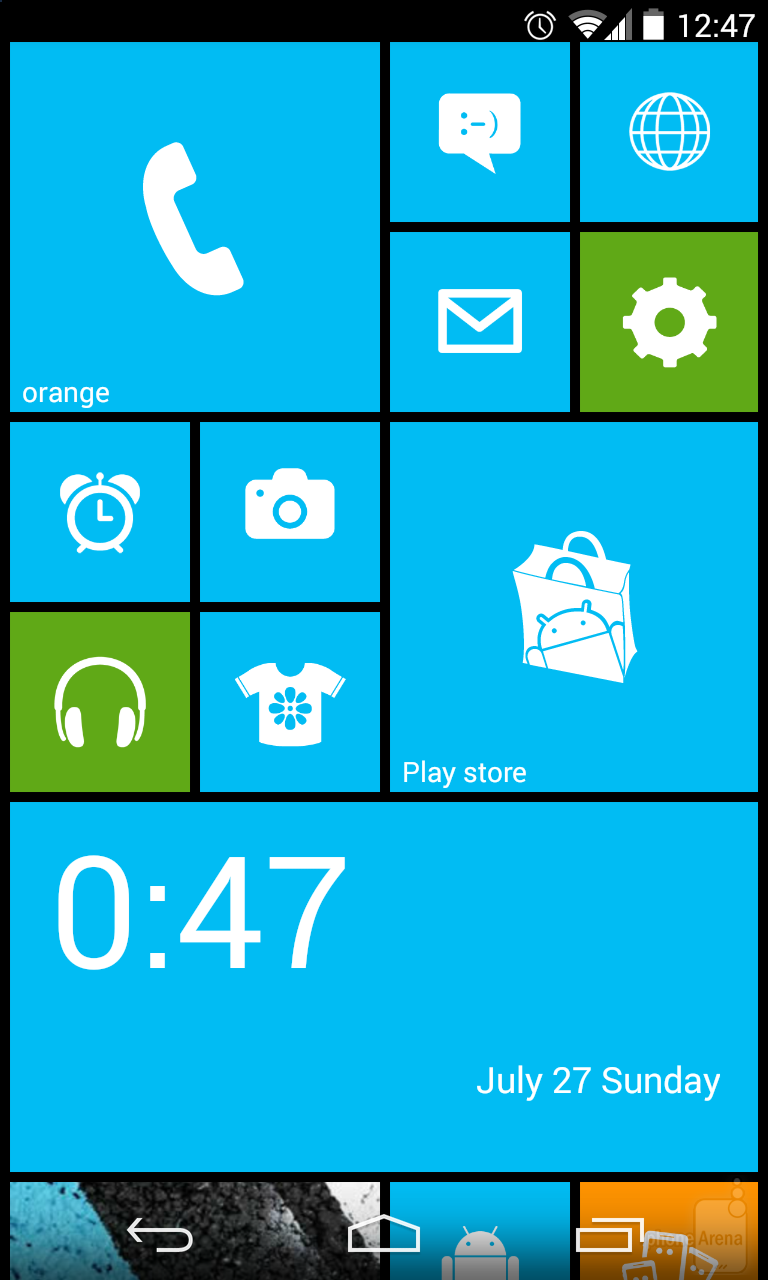Tap the battery indicator in the status bar
768x1280 pixels.
[x=651, y=20]
